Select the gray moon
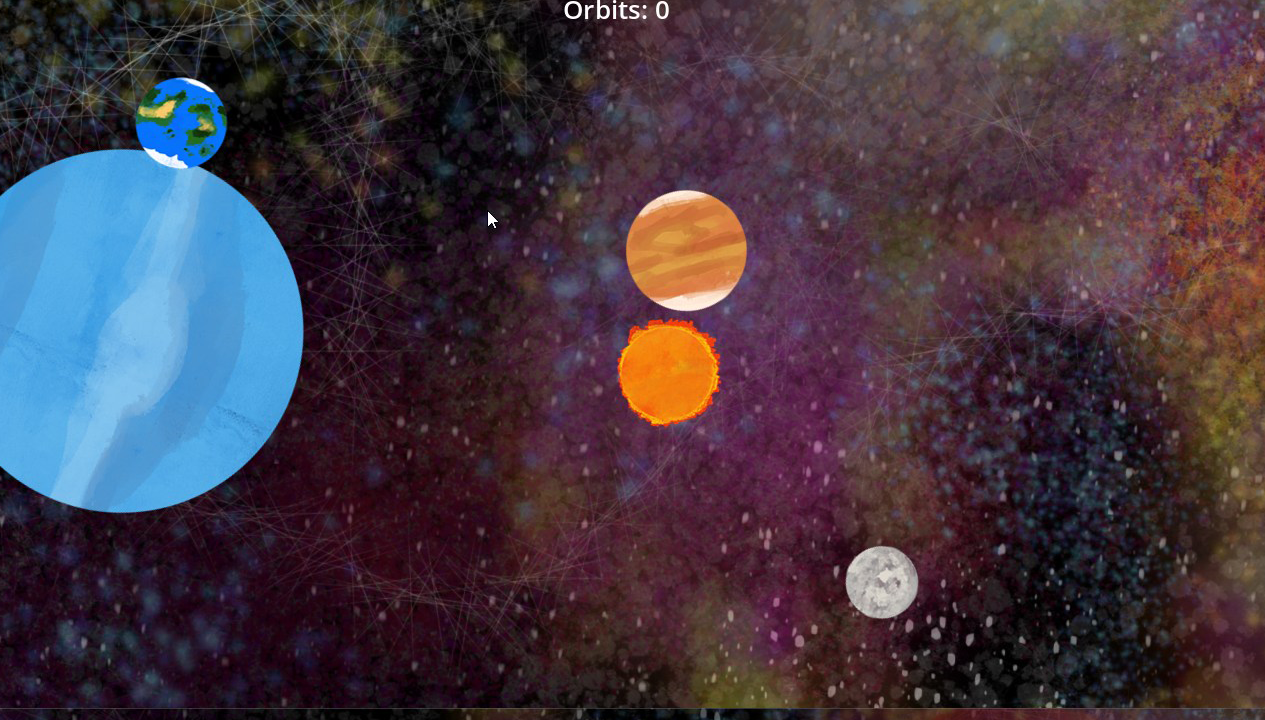 point(881,582)
